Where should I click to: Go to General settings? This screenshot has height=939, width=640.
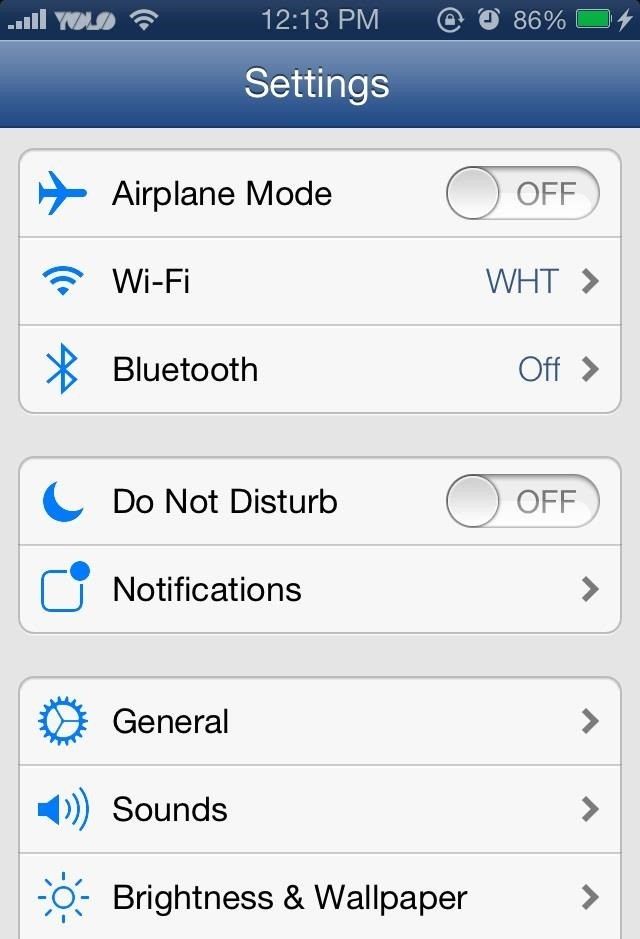[320, 721]
